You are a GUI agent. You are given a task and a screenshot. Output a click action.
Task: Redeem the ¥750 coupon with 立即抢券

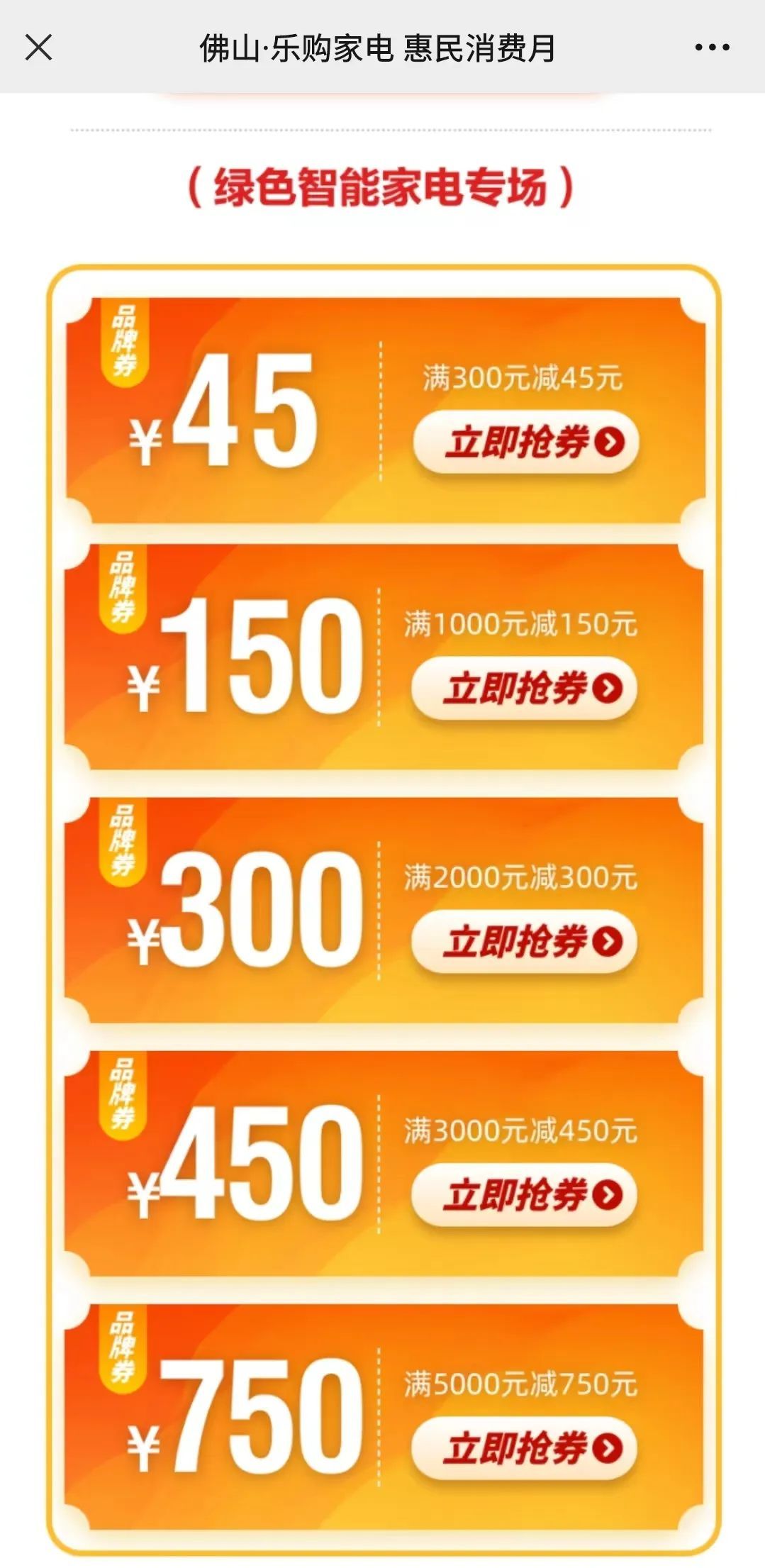click(525, 1448)
